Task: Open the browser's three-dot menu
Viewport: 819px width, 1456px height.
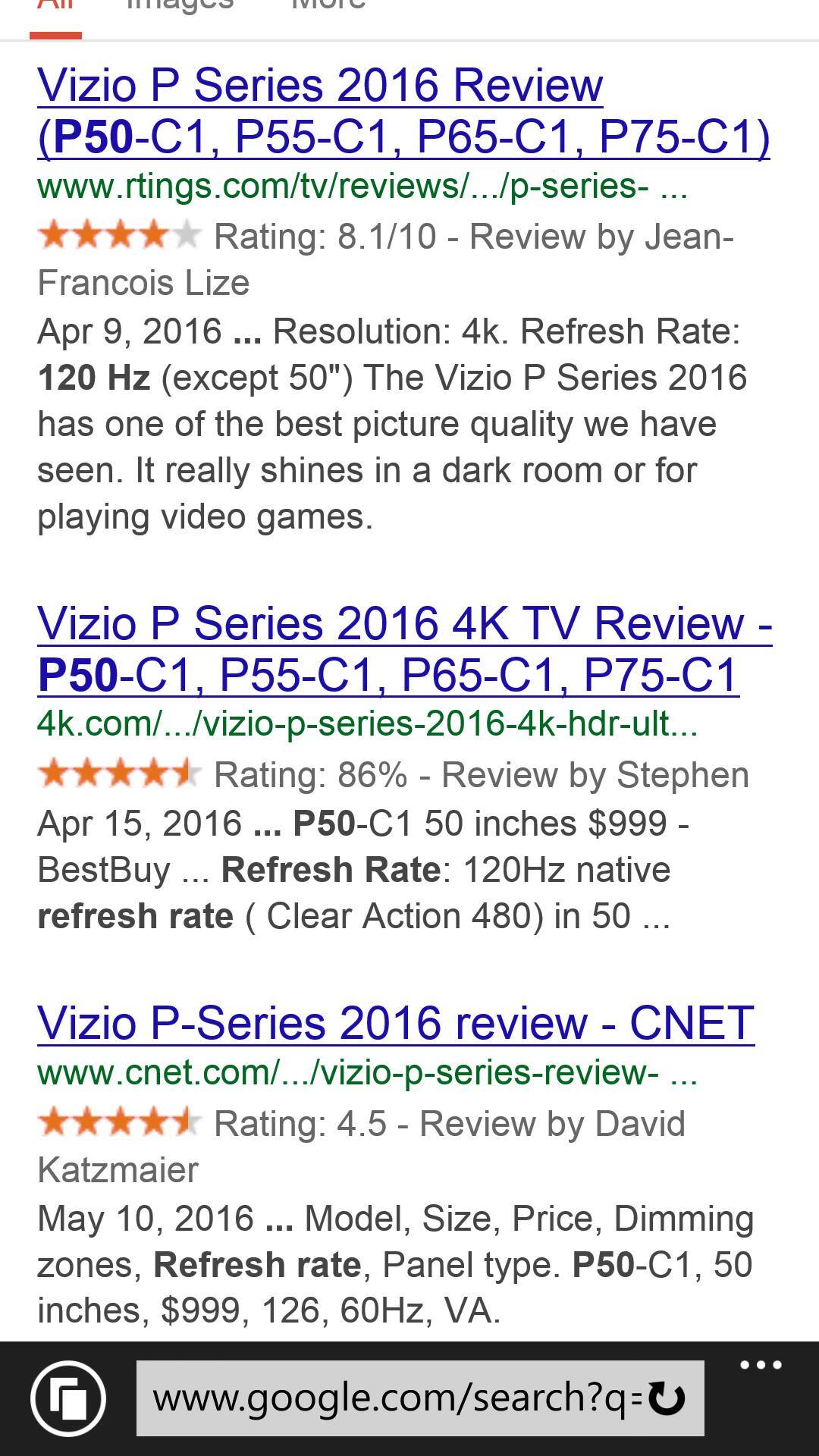Action: 761,1365
